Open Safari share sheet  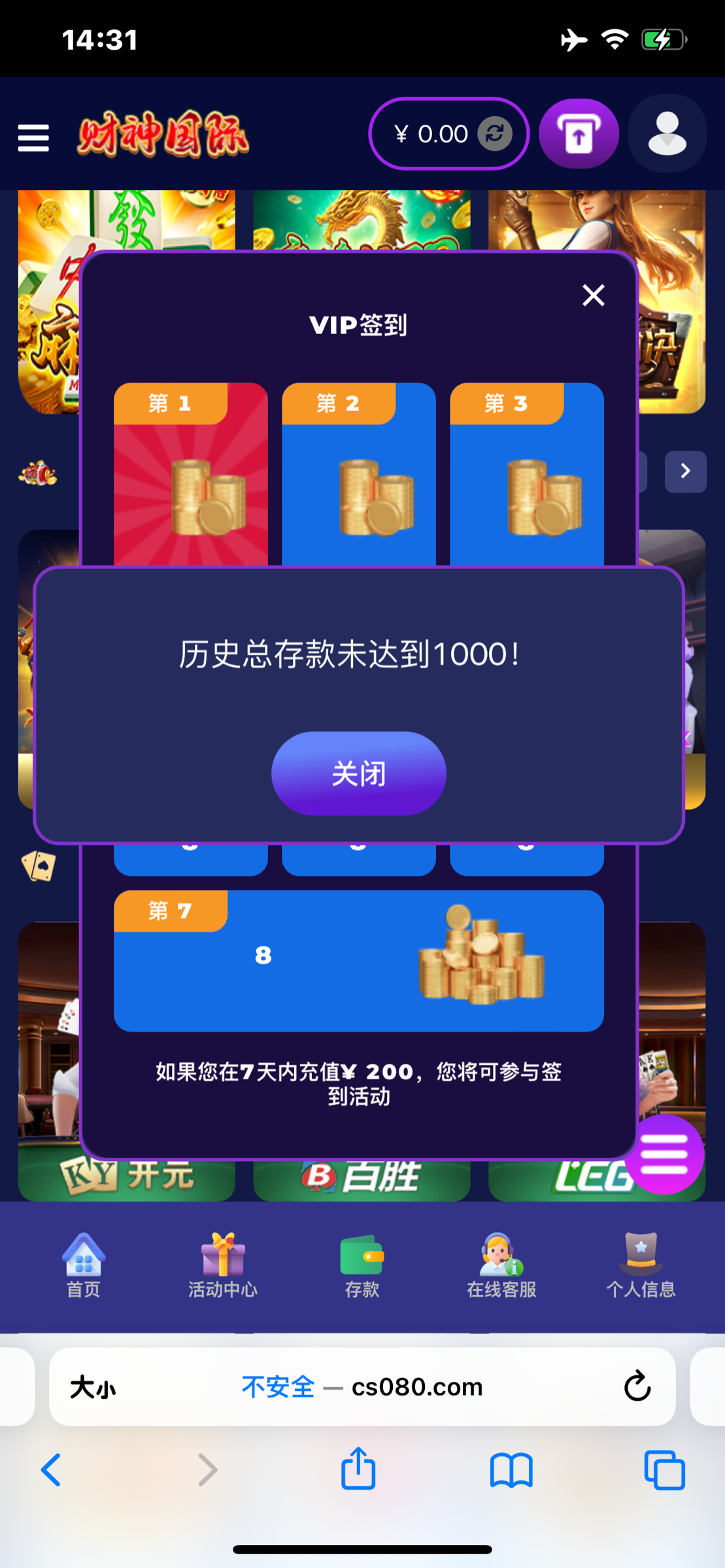tap(358, 1470)
